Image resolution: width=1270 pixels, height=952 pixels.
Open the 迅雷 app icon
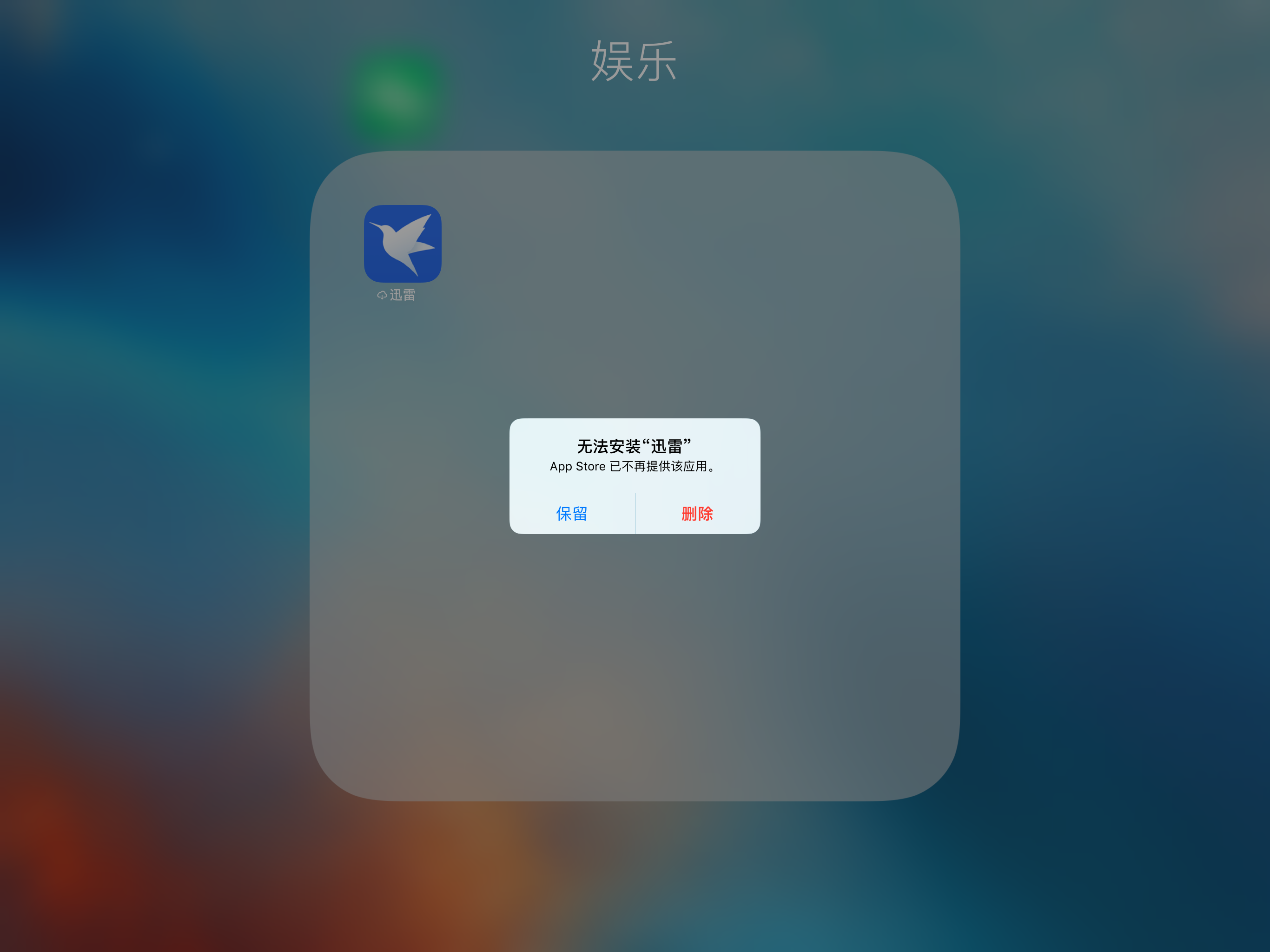tap(403, 244)
